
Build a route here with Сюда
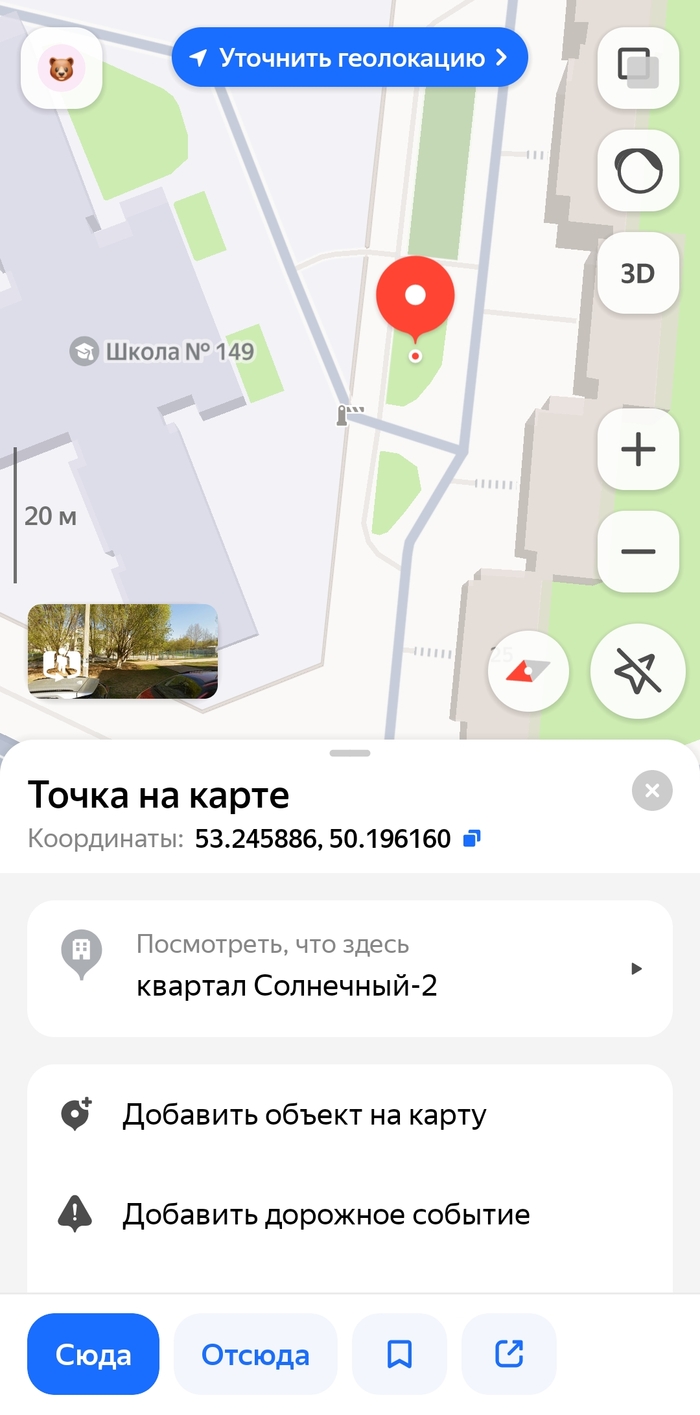(x=93, y=1354)
